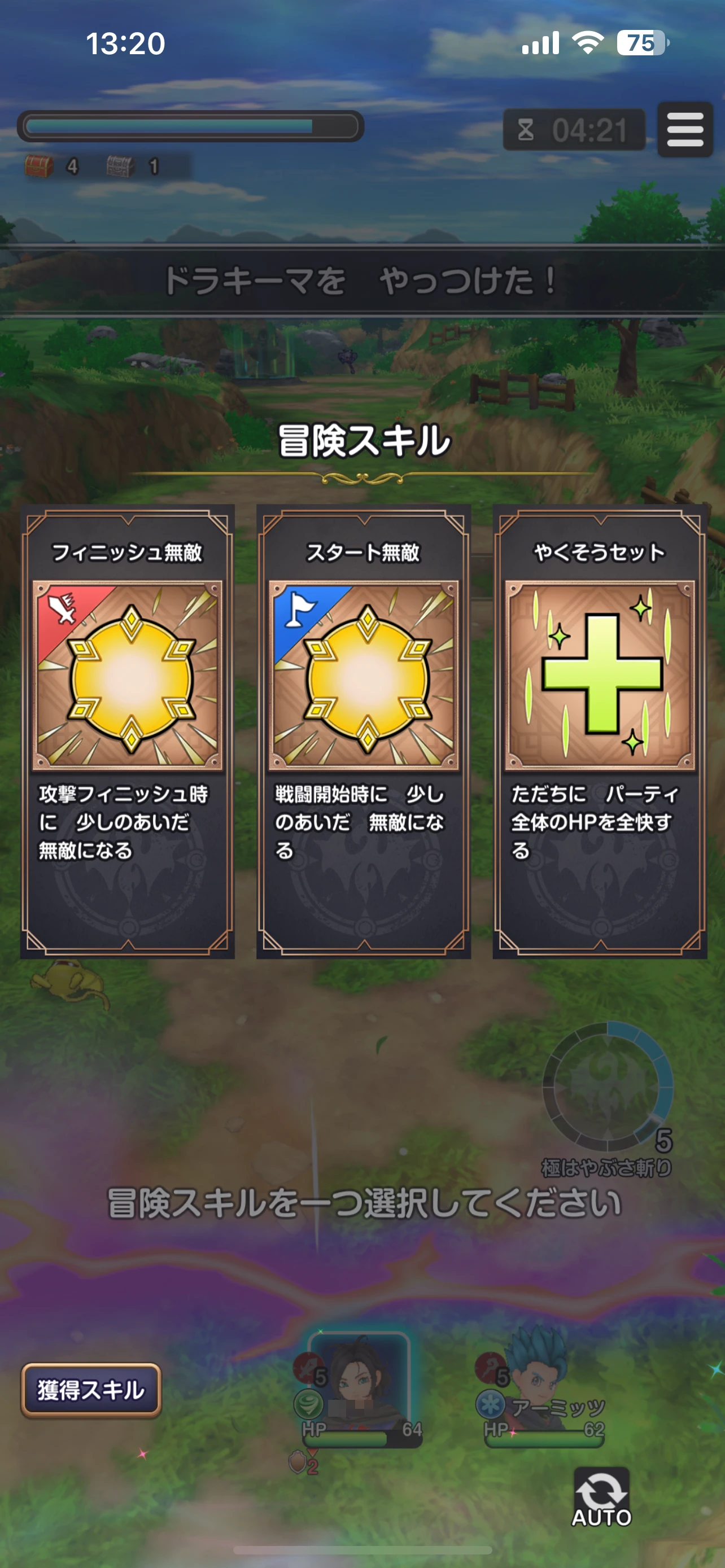Viewport: 725px width, 1568px height.
Task: Select the アーミッツ character portrait
Action: pyautogui.click(x=539, y=1394)
